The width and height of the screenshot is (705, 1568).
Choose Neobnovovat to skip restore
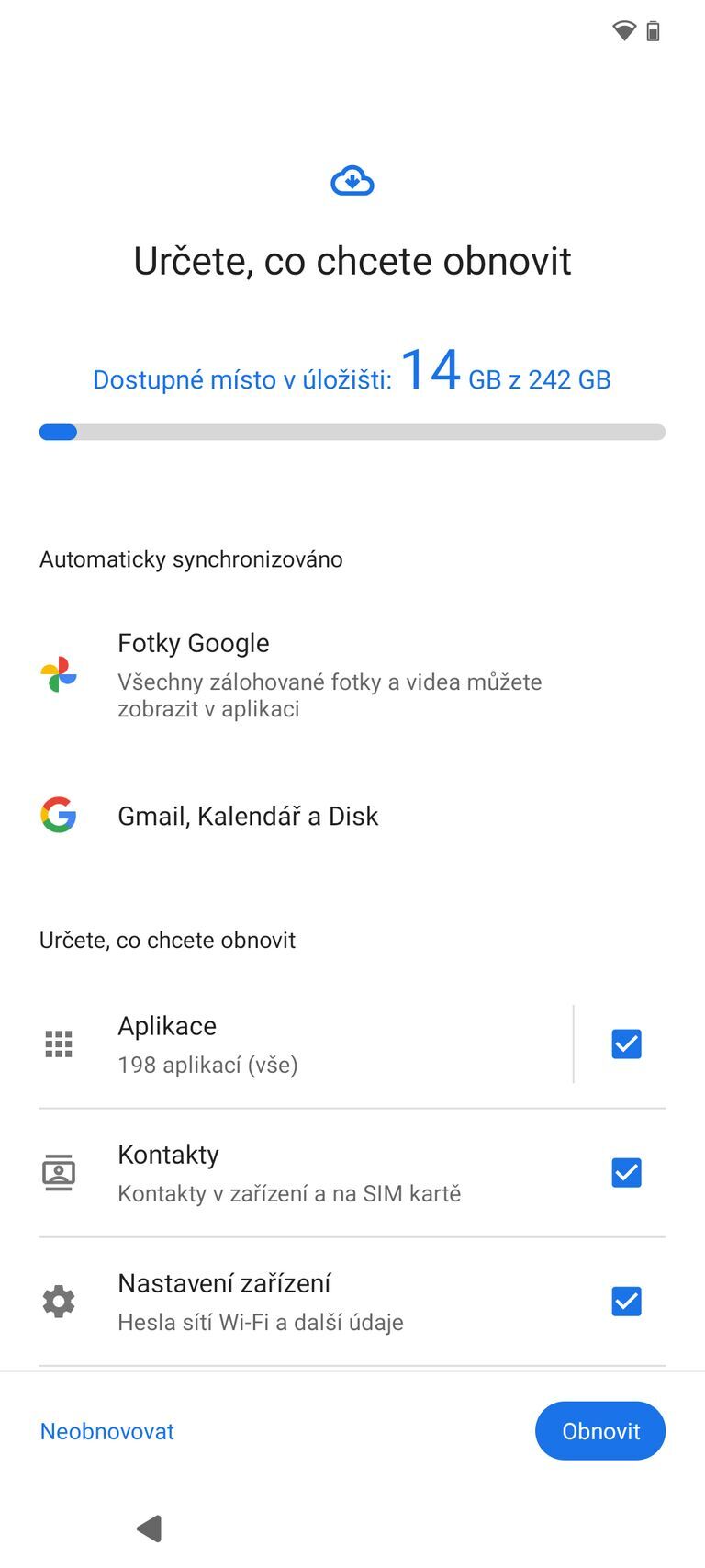(107, 1431)
